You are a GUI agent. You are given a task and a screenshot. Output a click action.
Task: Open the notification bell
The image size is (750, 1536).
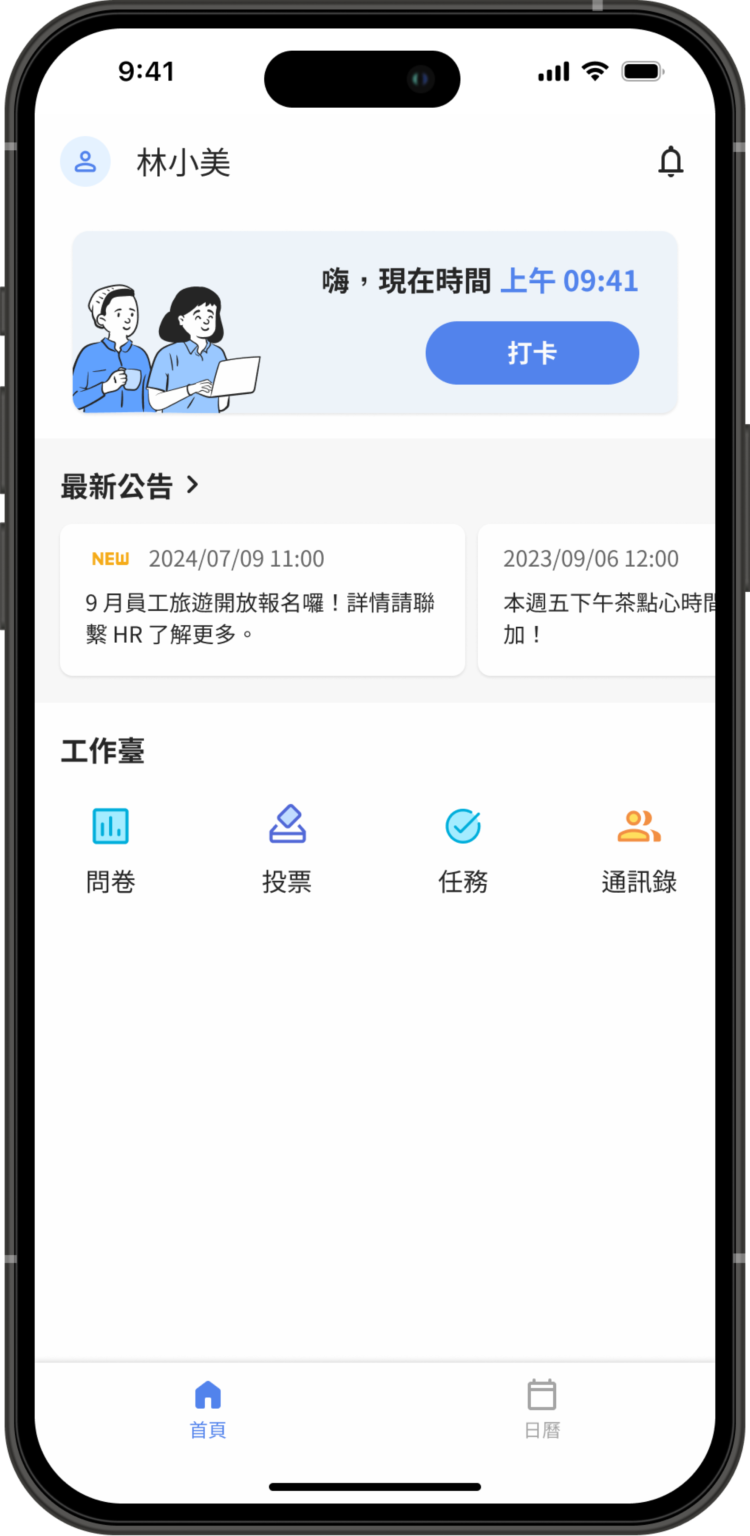coord(671,161)
